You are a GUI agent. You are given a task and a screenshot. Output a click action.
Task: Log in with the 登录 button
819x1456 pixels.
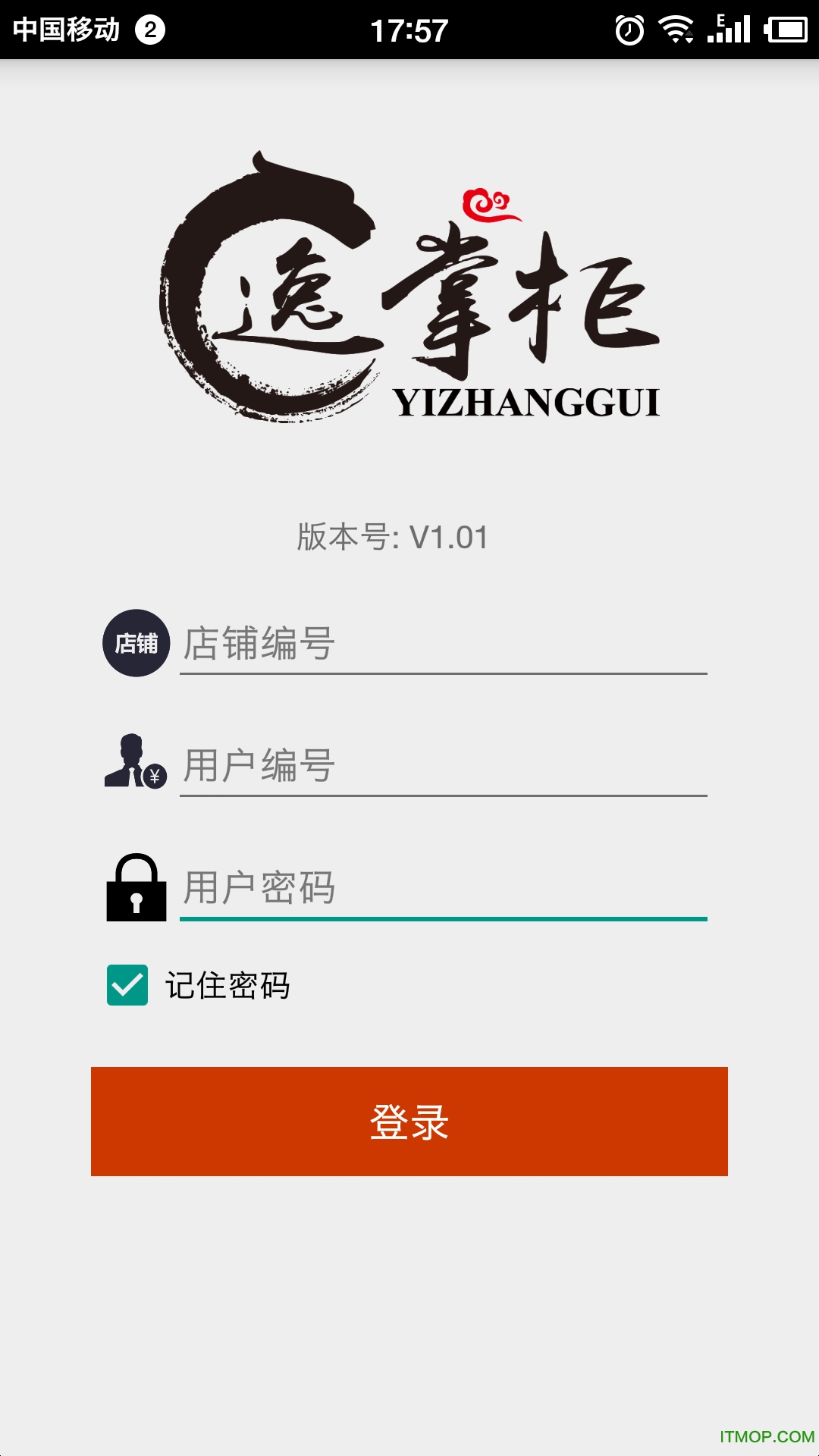tap(409, 1122)
